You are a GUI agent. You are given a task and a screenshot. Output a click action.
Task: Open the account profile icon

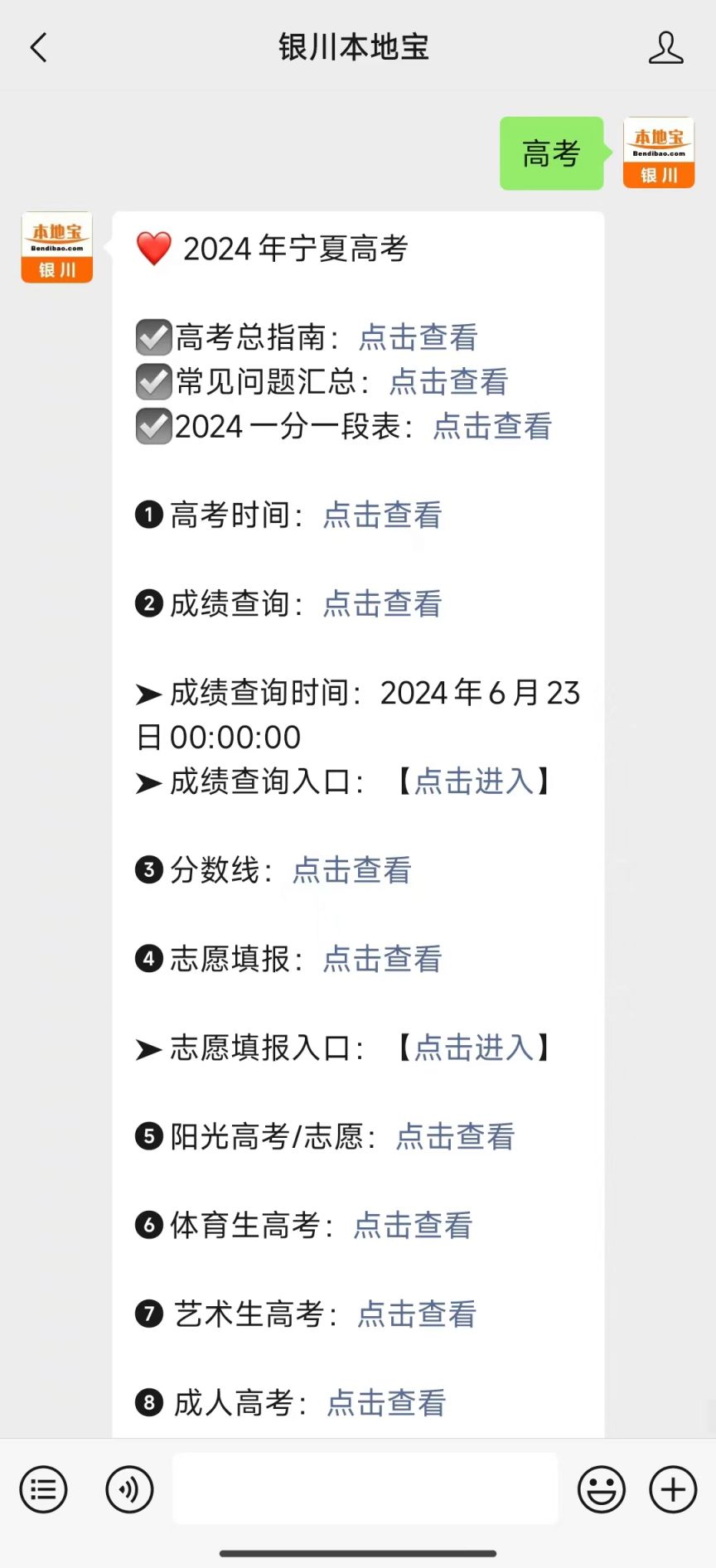(x=665, y=48)
